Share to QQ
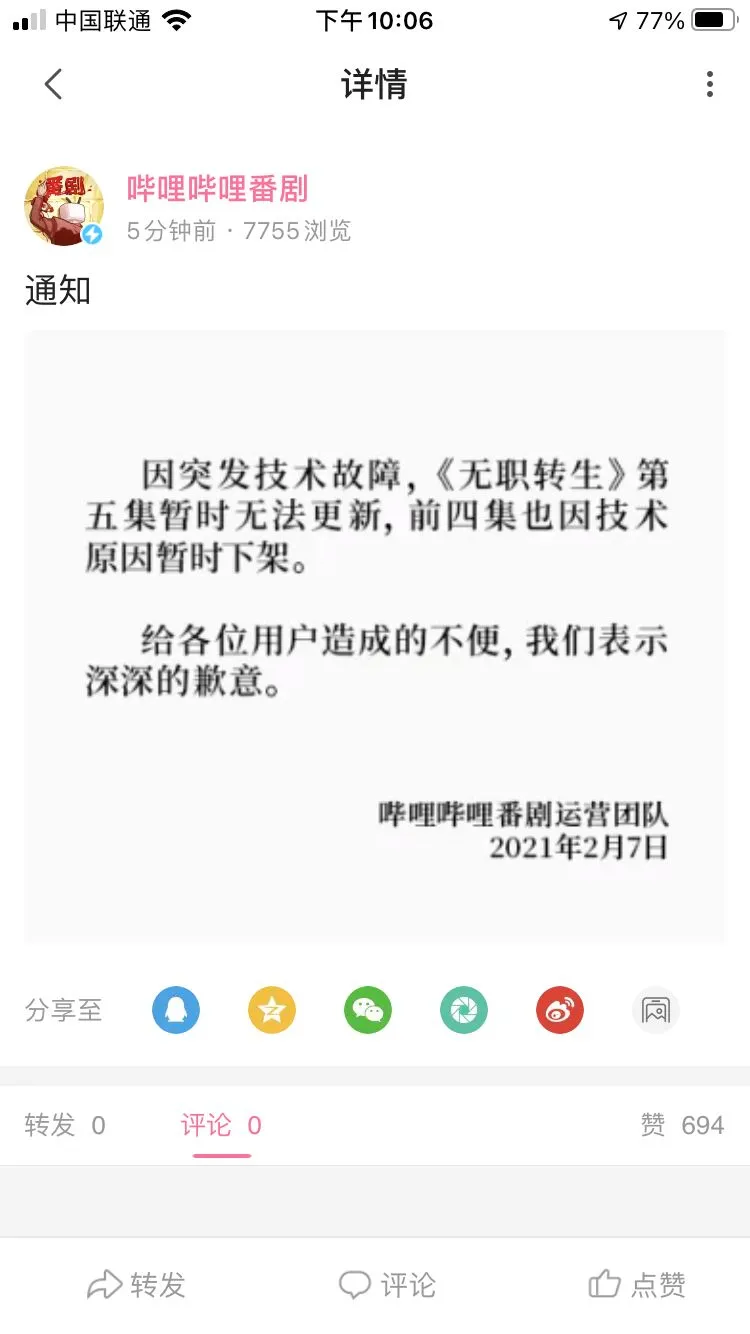Viewport: 750px width, 1334px height. click(176, 1010)
